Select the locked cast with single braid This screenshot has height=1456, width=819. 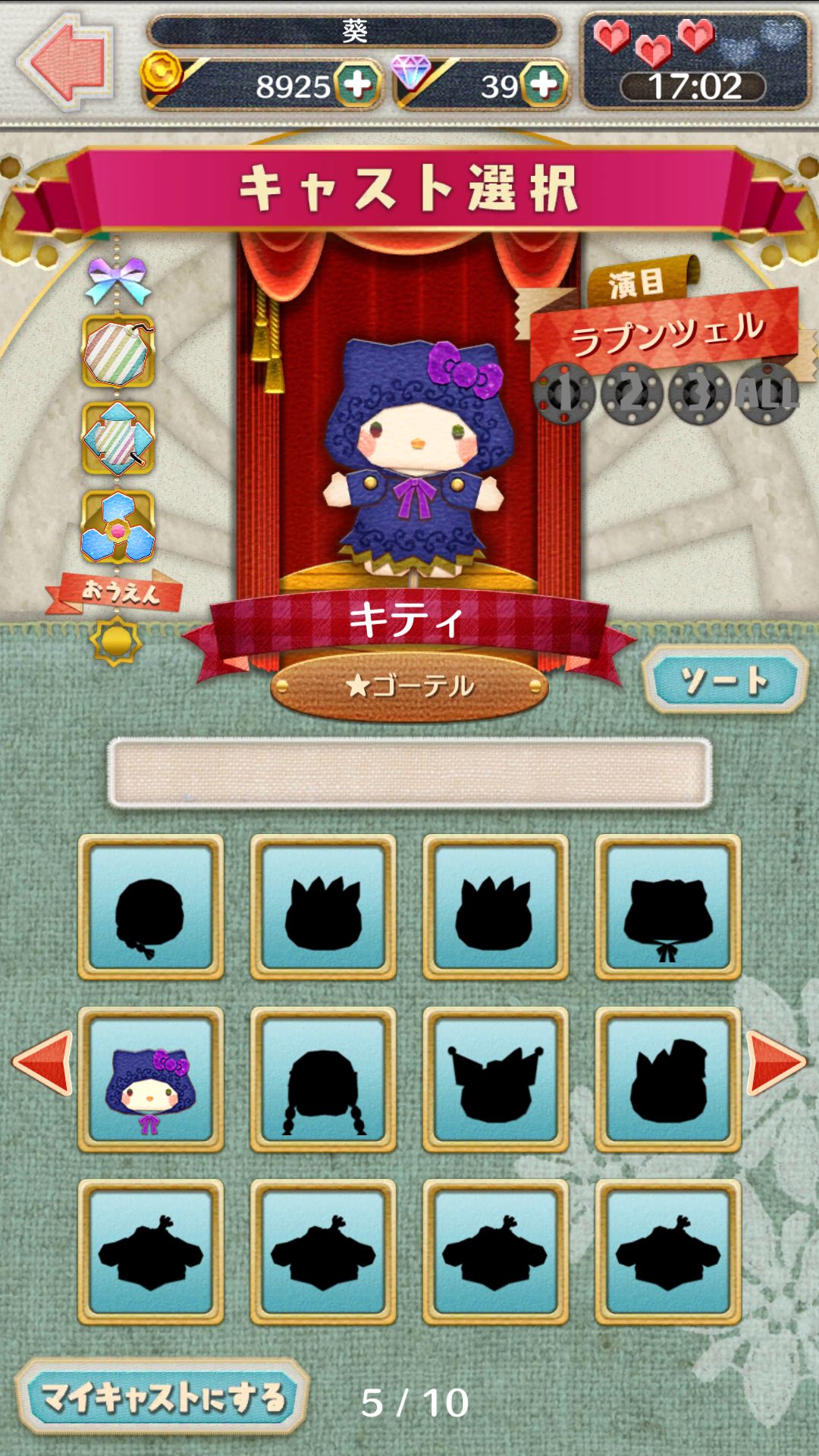(151, 907)
